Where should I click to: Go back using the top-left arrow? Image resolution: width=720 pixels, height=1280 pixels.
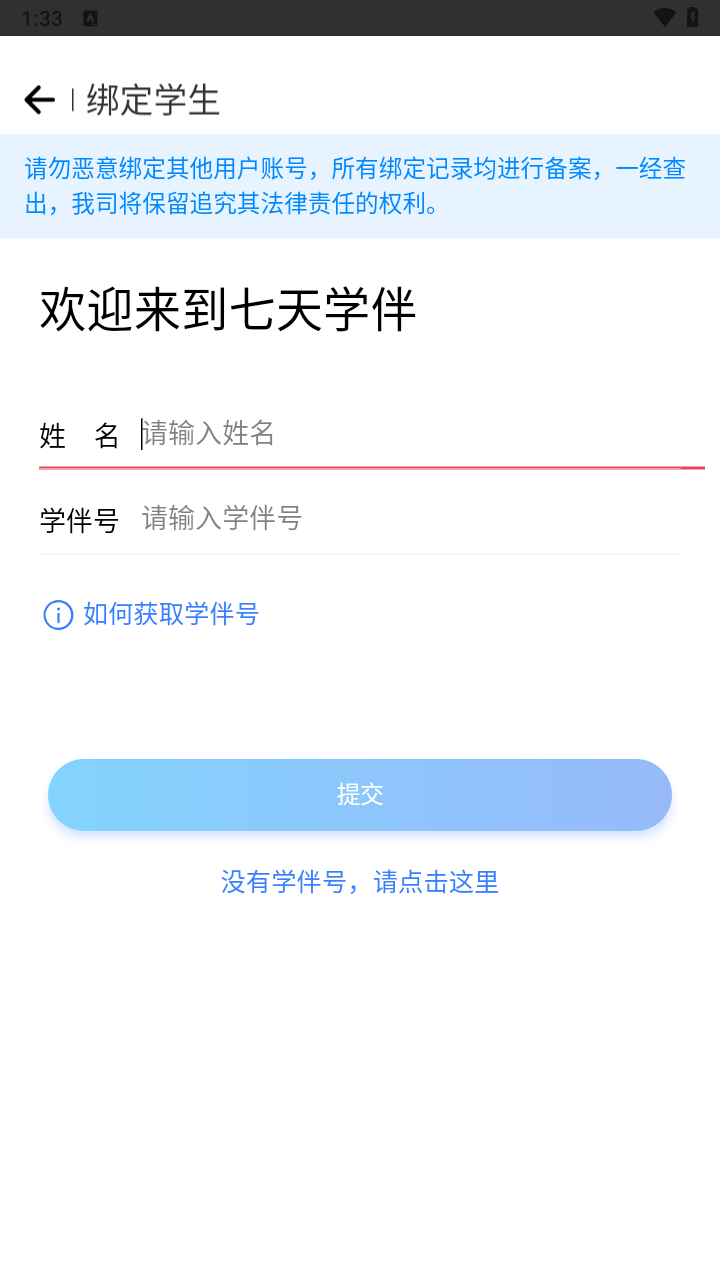(39, 100)
